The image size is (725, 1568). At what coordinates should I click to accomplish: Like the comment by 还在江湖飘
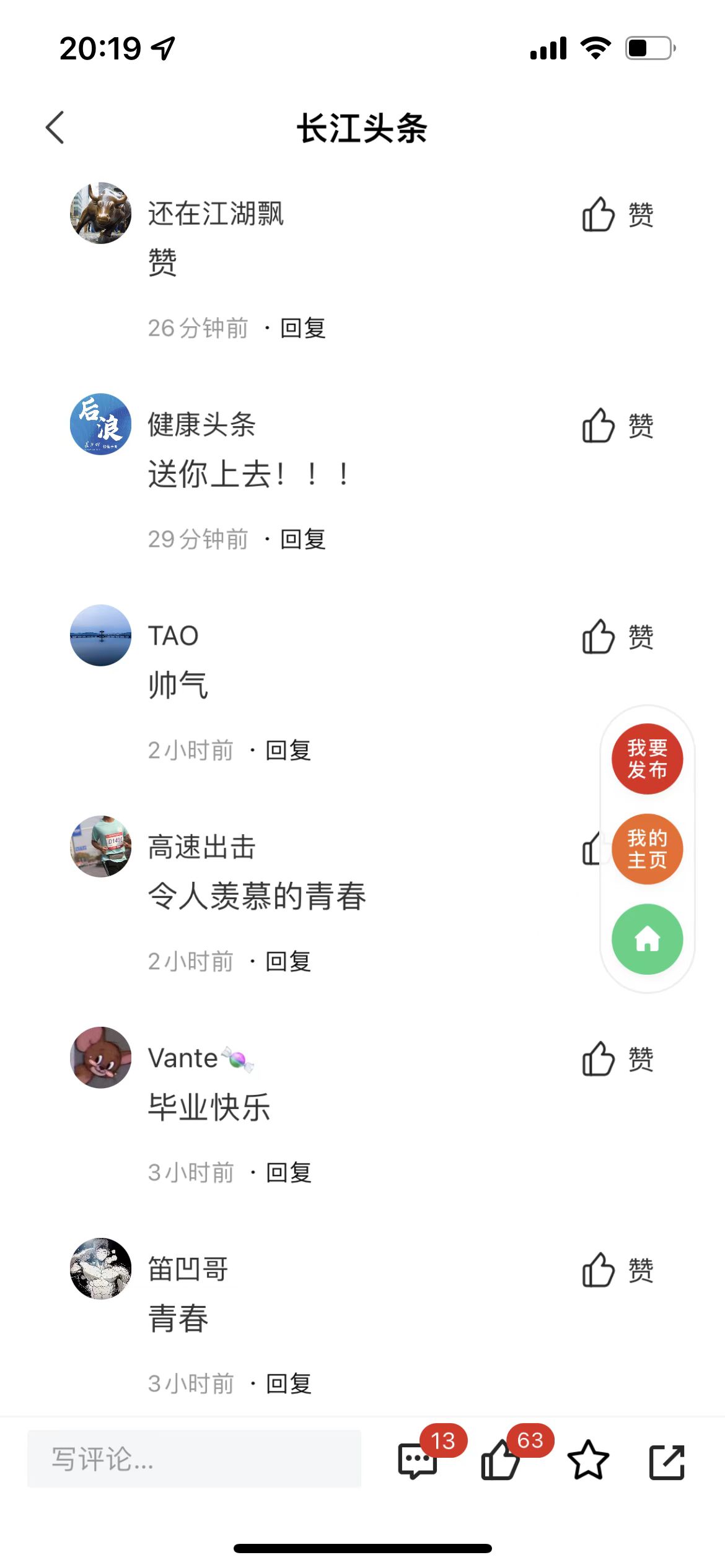[617, 215]
